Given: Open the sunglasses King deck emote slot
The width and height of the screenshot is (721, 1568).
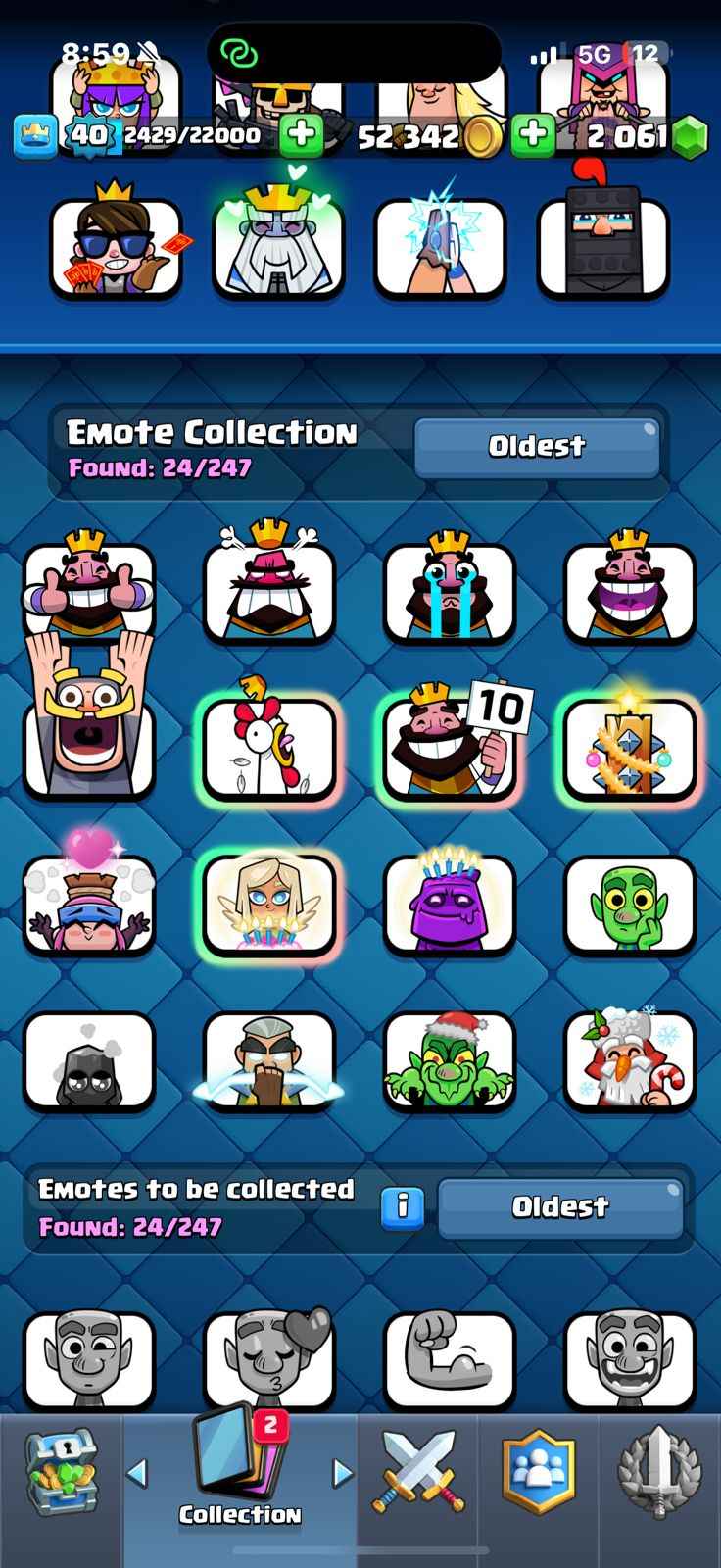Looking at the screenshot, I should click(x=116, y=247).
